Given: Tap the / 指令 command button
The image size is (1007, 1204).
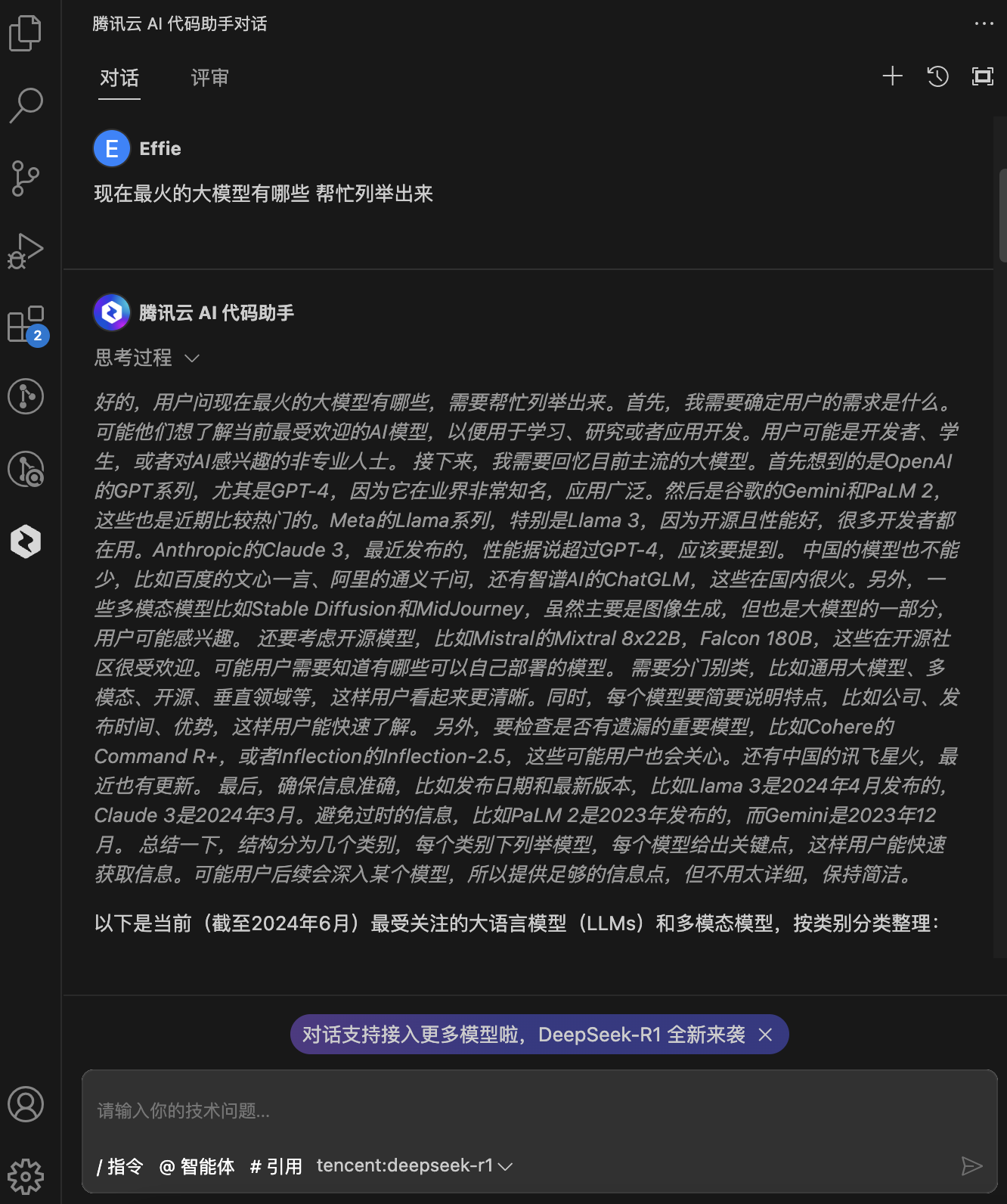Looking at the screenshot, I should 120,1166.
